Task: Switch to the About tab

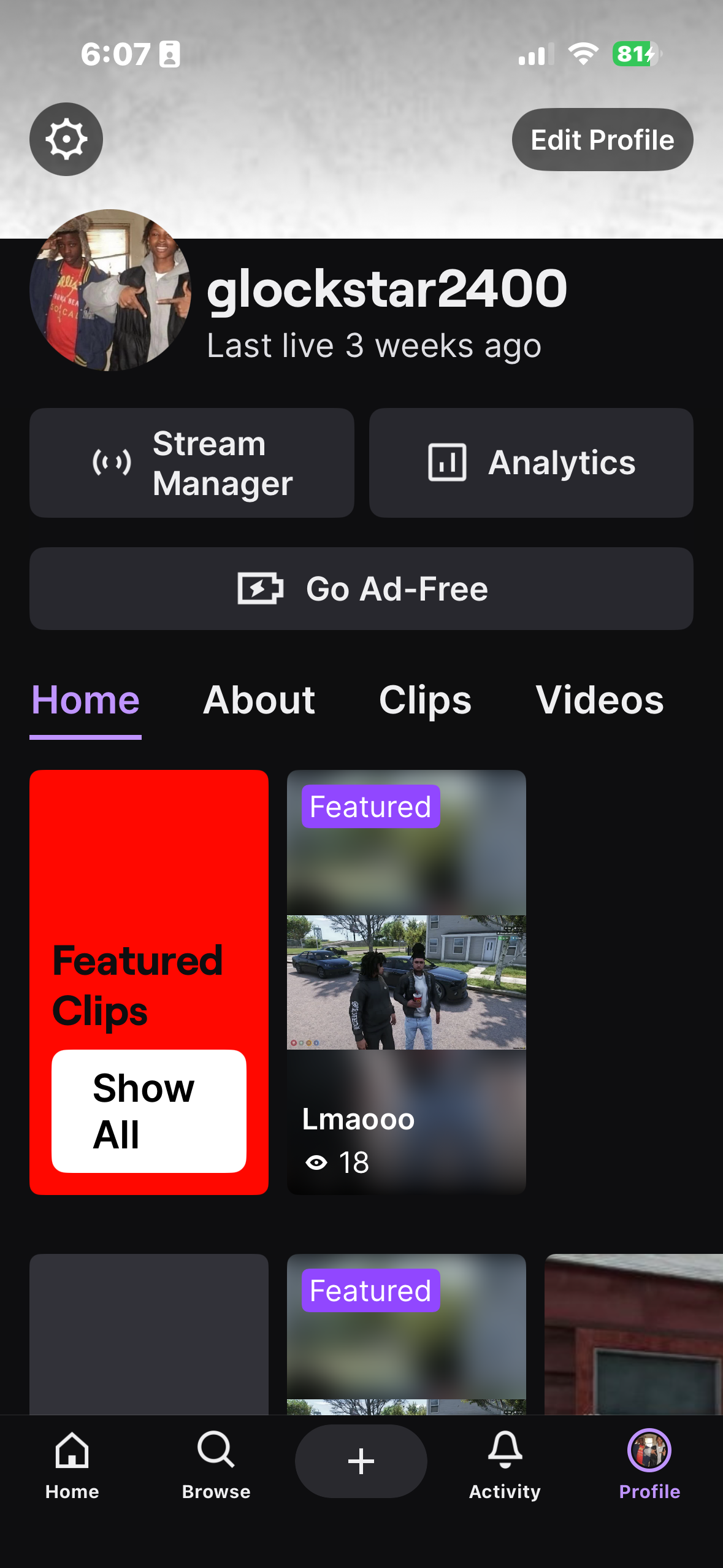Action: point(259,700)
